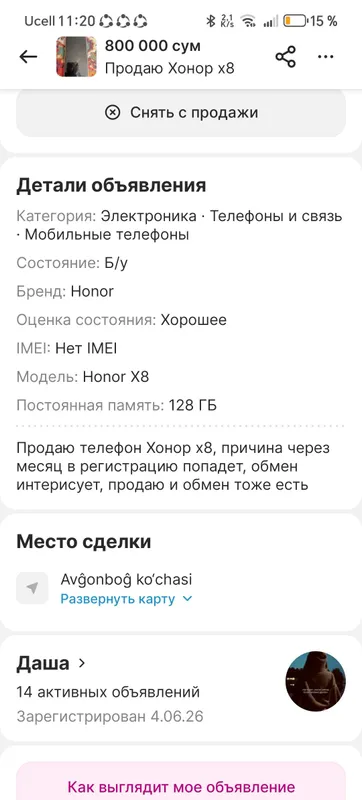Viewport: 362px width, 800px height.
Task: Tap the location arrow icon by Avg'onbog'
Action: pos(32,588)
